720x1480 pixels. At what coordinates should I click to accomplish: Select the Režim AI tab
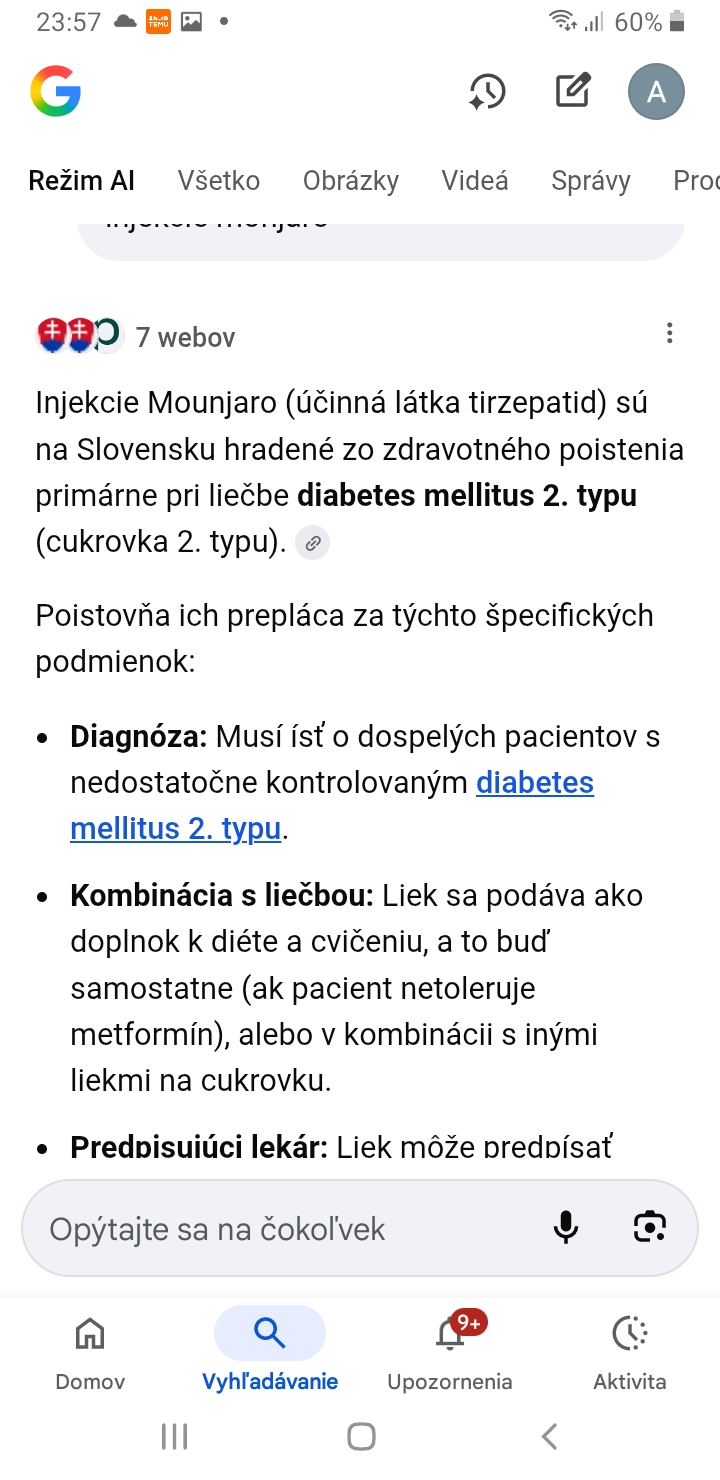(82, 181)
